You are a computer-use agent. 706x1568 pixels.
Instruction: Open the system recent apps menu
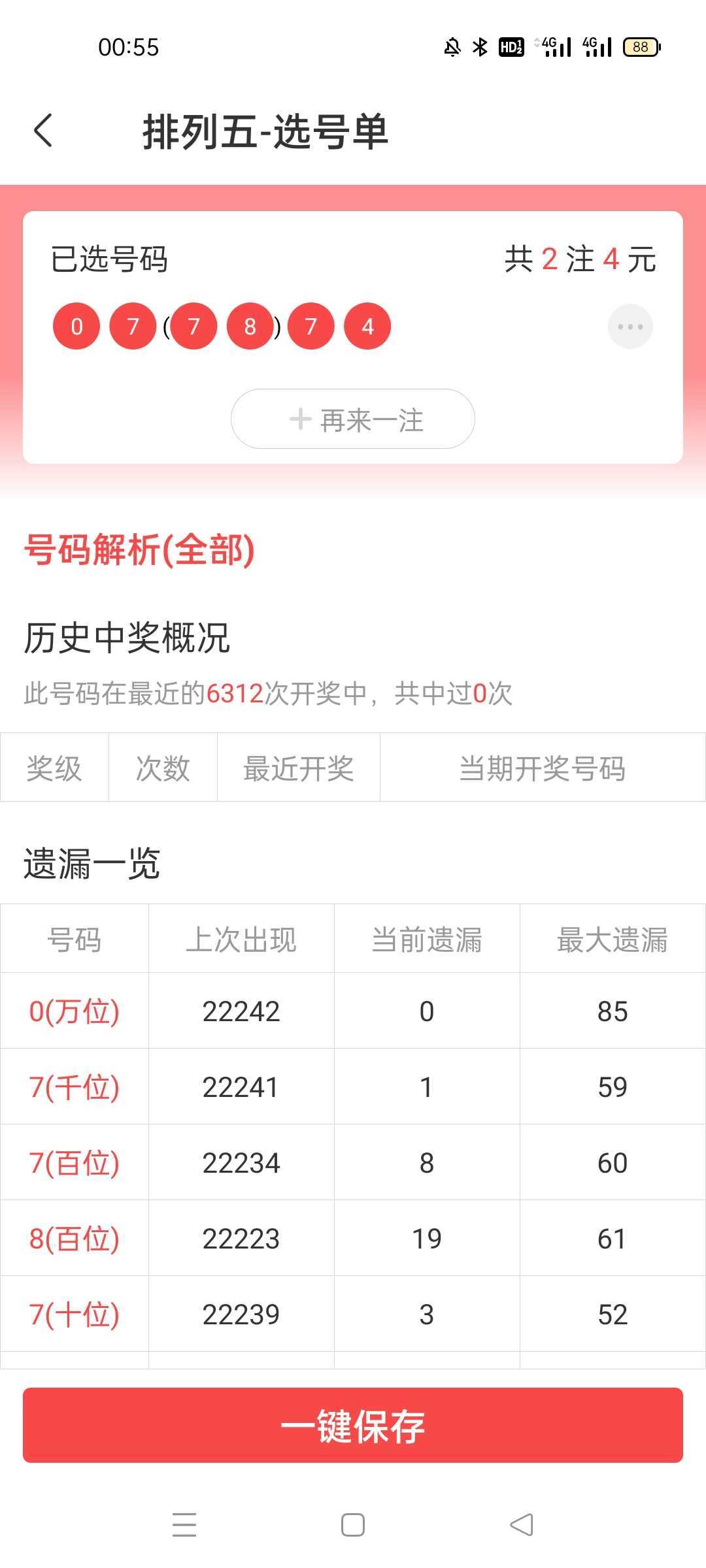184,1525
